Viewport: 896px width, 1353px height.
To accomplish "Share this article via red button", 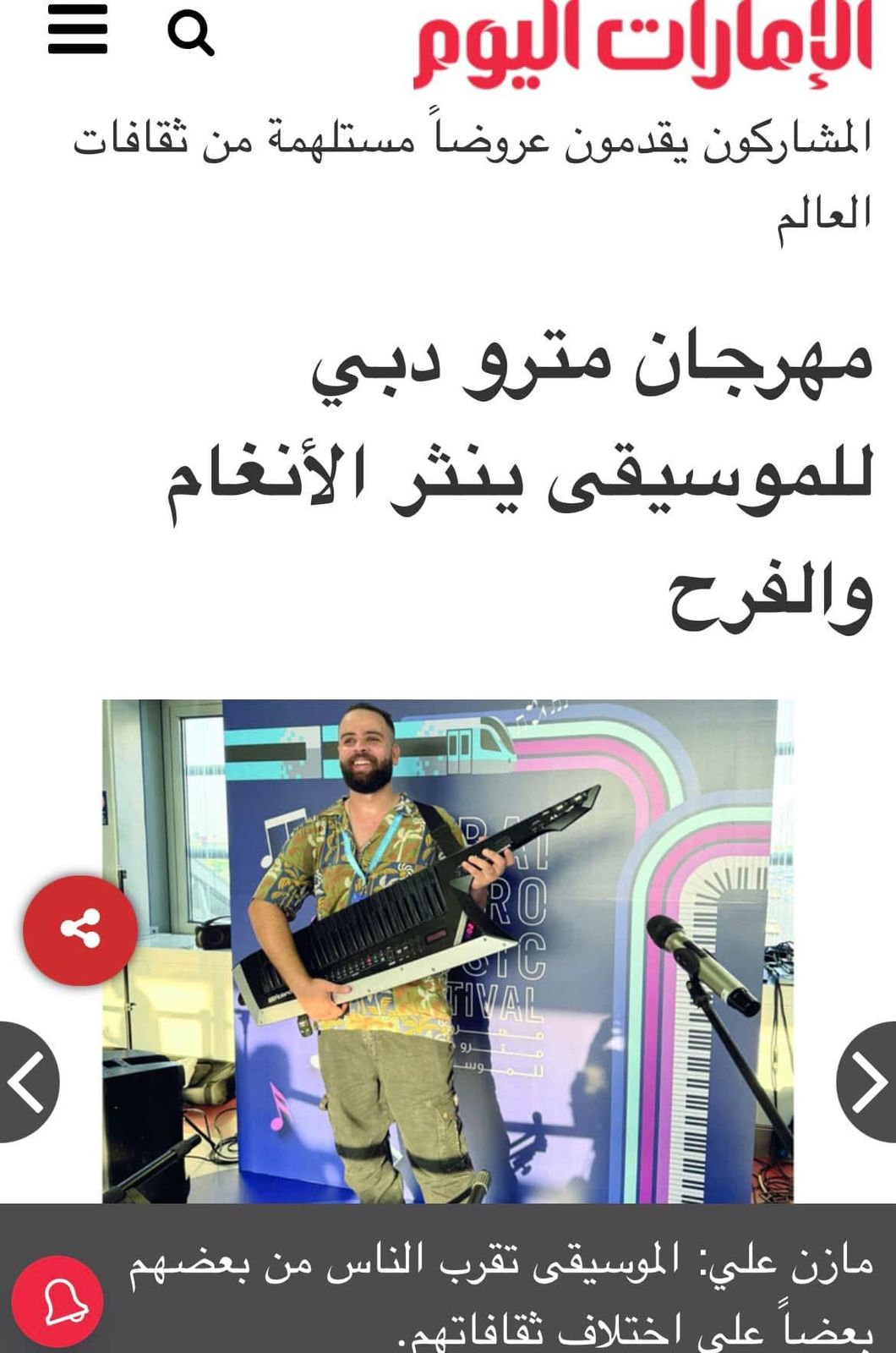I will [x=80, y=930].
